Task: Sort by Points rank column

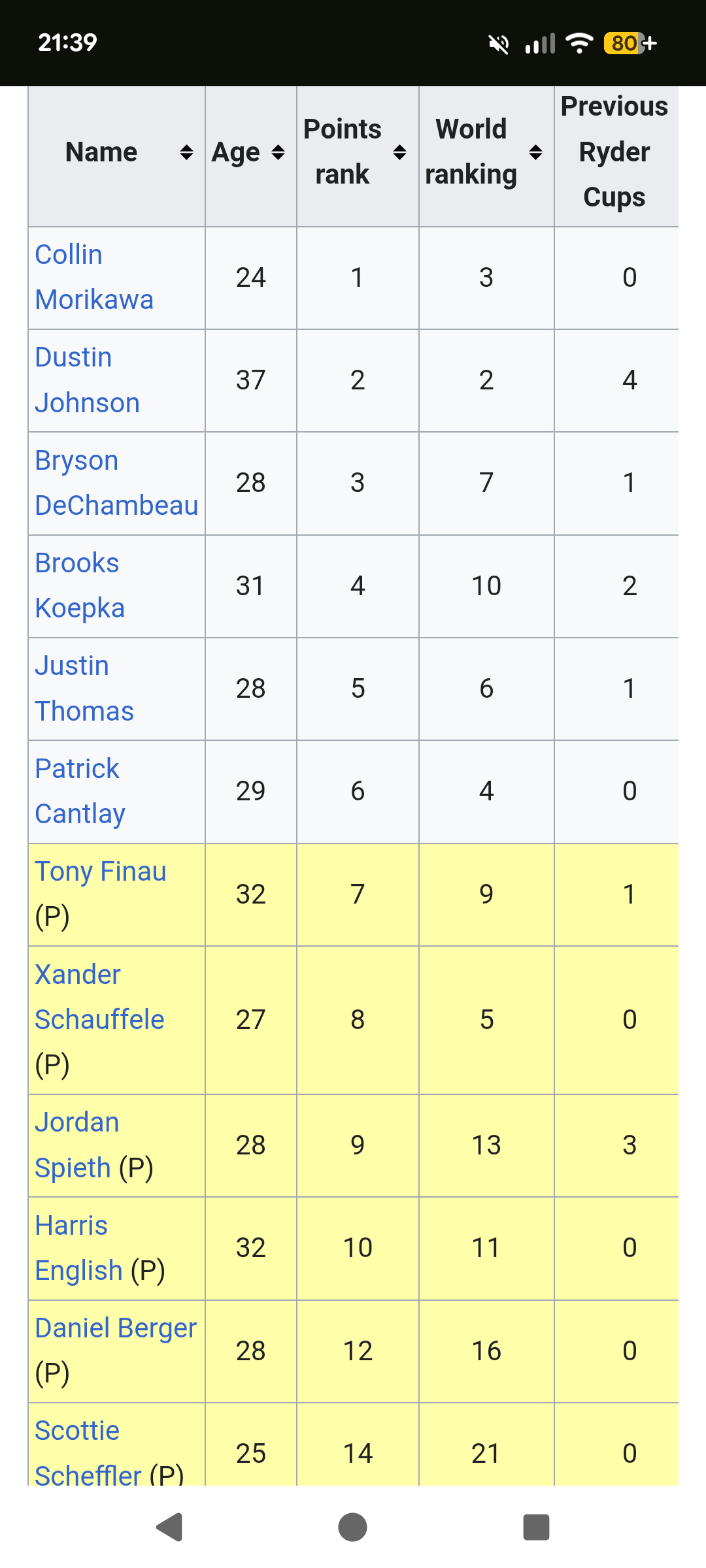Action: click(399, 153)
